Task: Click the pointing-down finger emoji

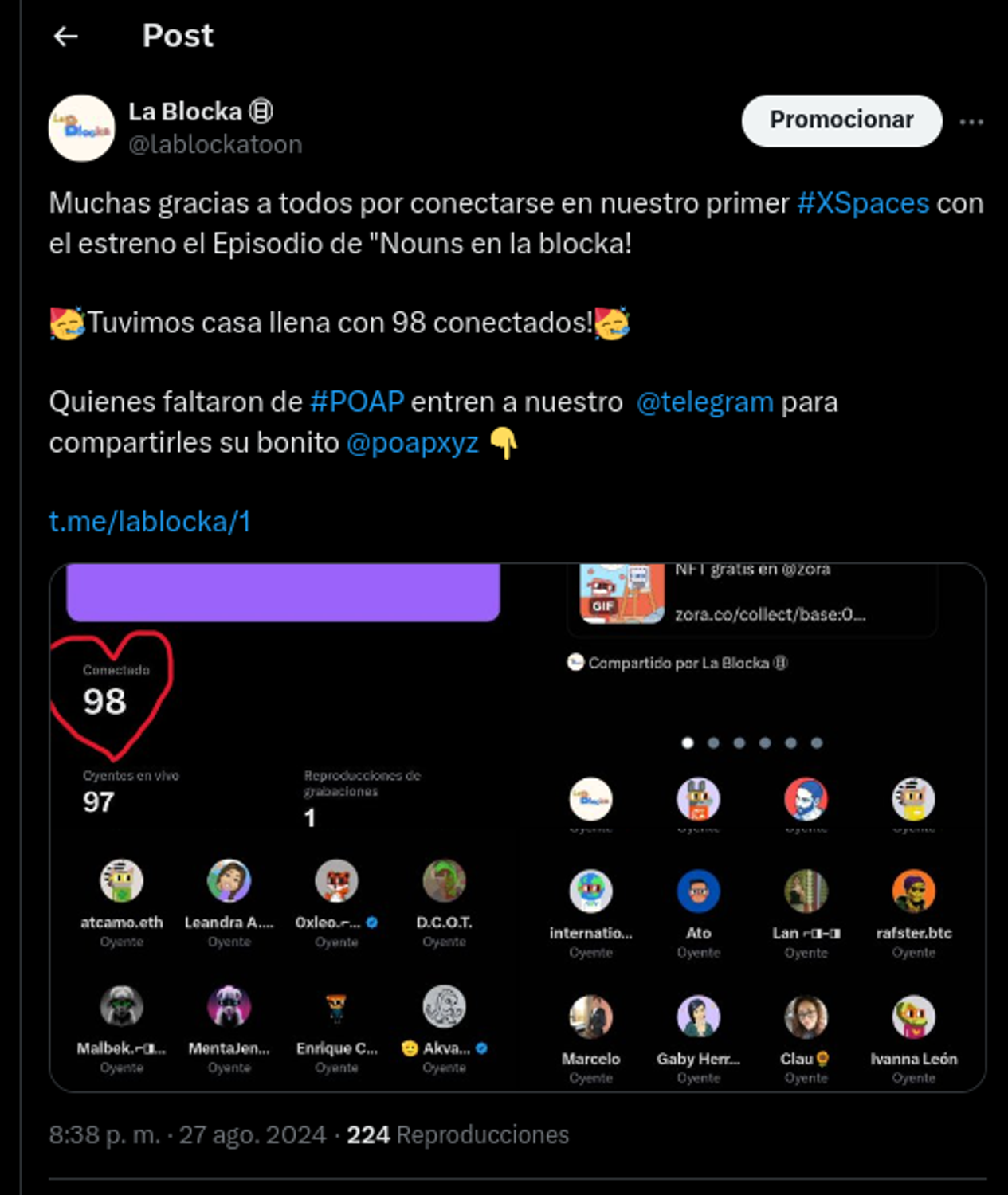Action: pyautogui.click(x=505, y=439)
